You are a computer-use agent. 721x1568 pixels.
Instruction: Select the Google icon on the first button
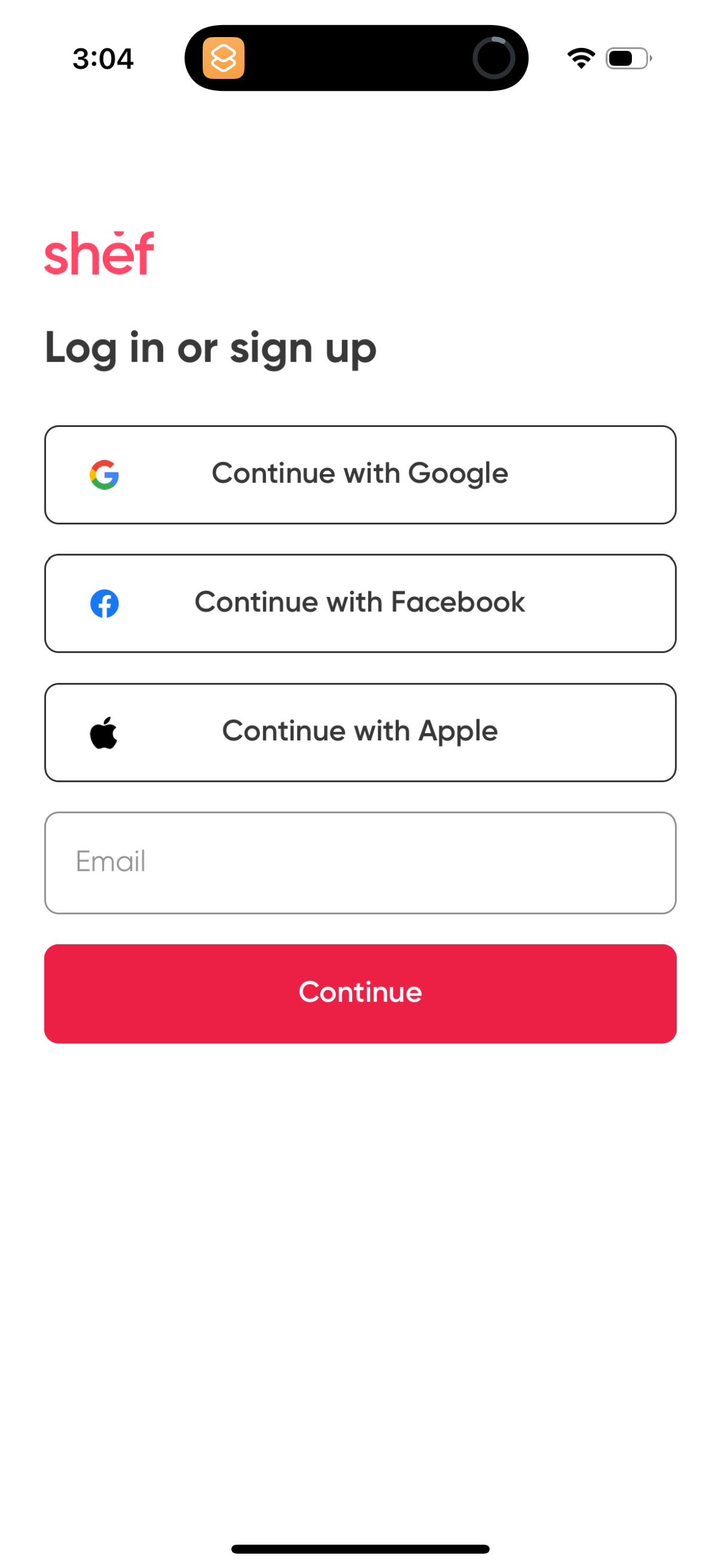(104, 474)
